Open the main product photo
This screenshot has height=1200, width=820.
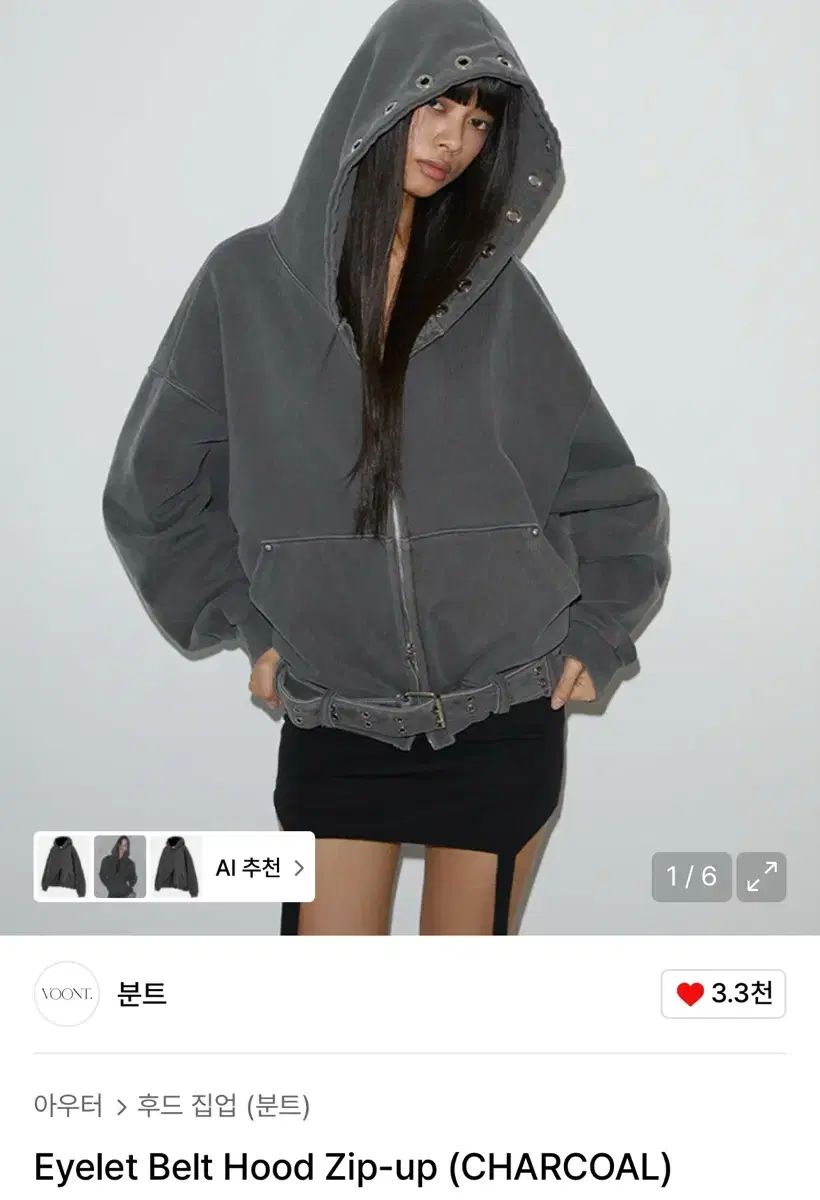point(410,450)
